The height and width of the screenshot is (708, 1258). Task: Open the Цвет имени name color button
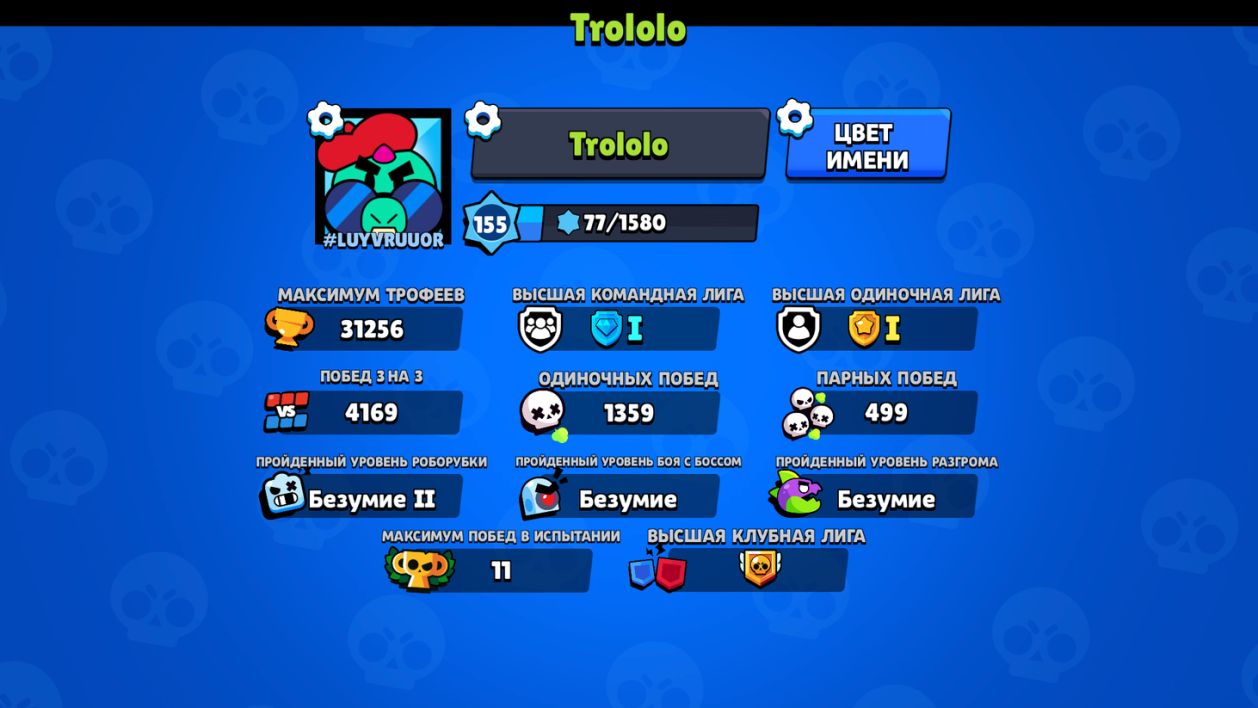[867, 146]
